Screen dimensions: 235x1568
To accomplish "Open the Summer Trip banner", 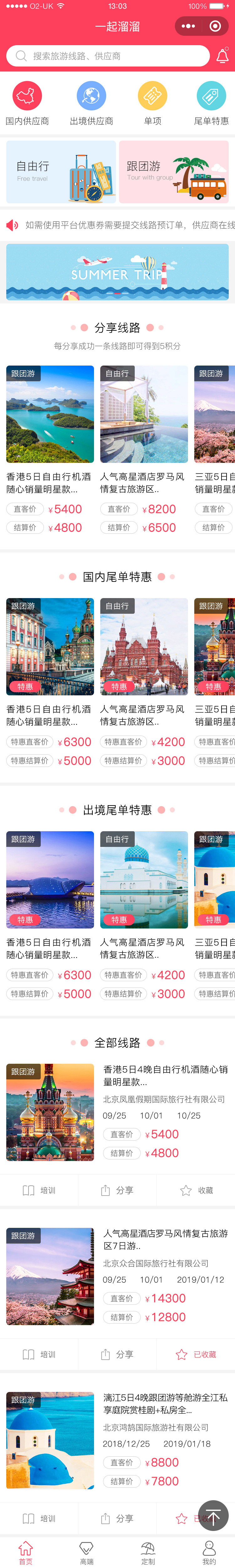I will pos(117,271).
